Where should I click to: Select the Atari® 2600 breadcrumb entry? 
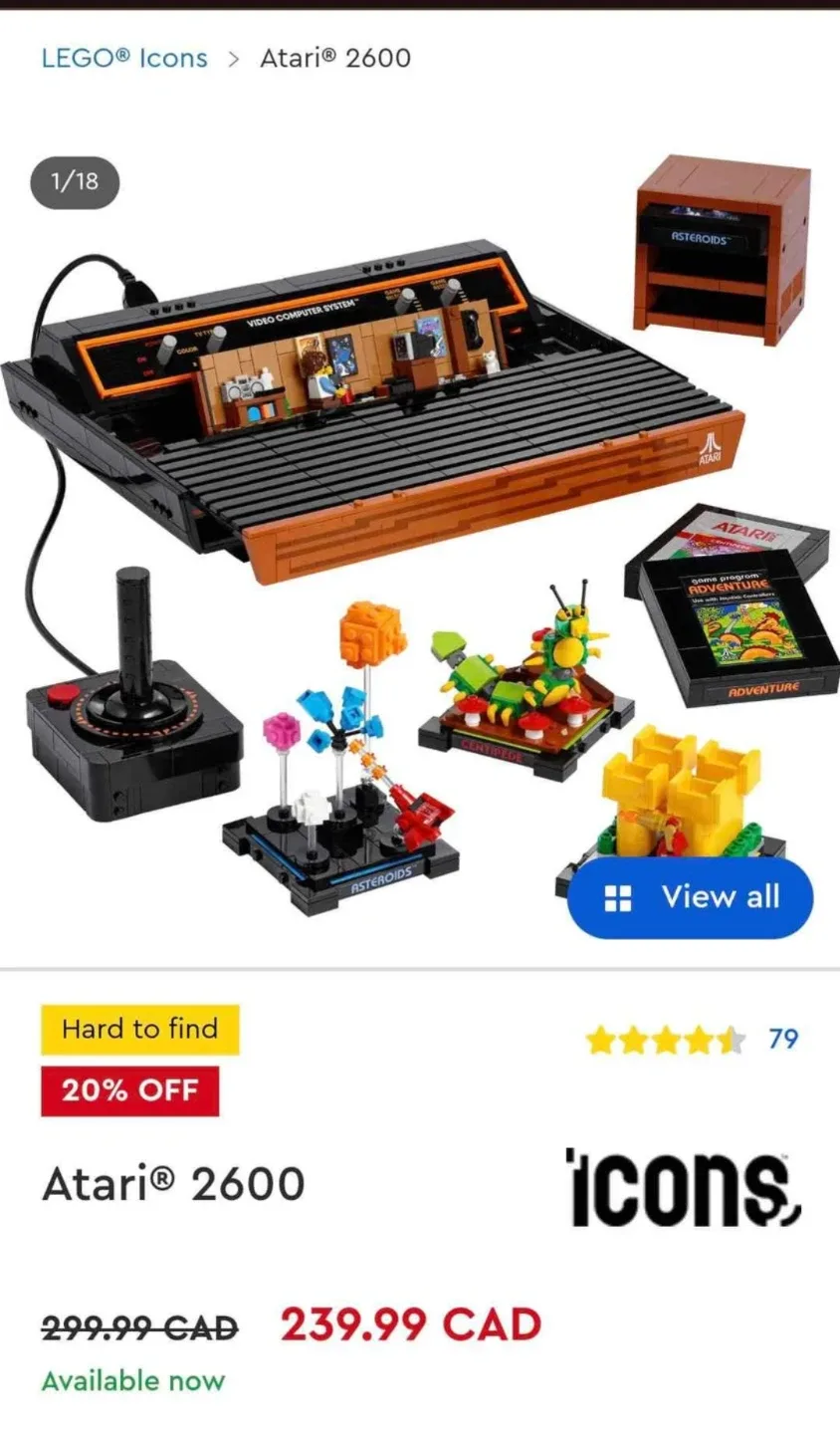click(x=334, y=58)
